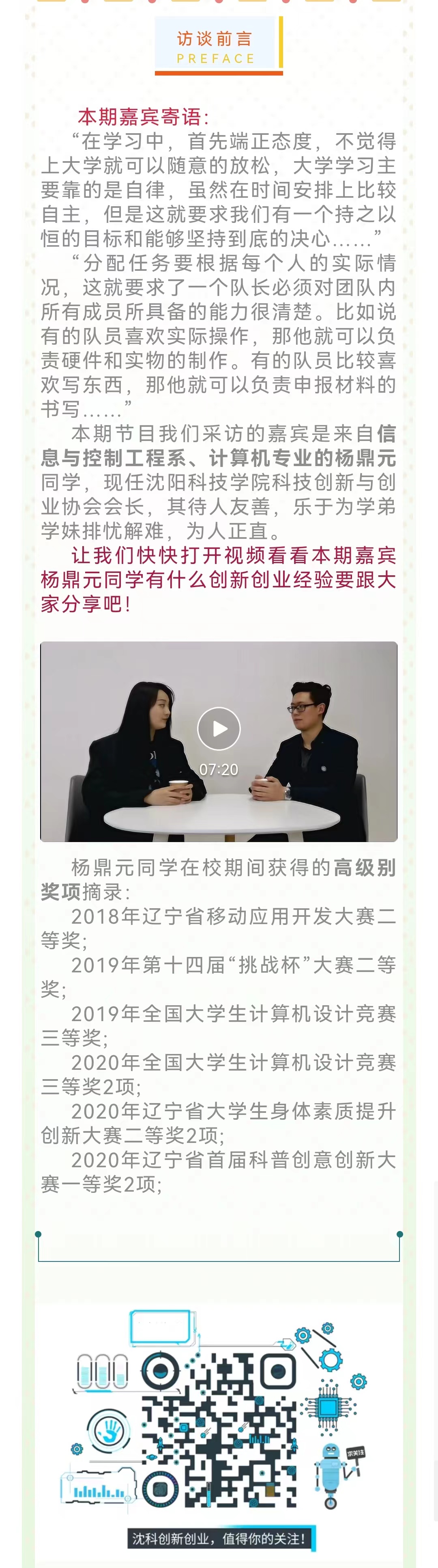Play the 07:20 interview video

tap(219, 729)
